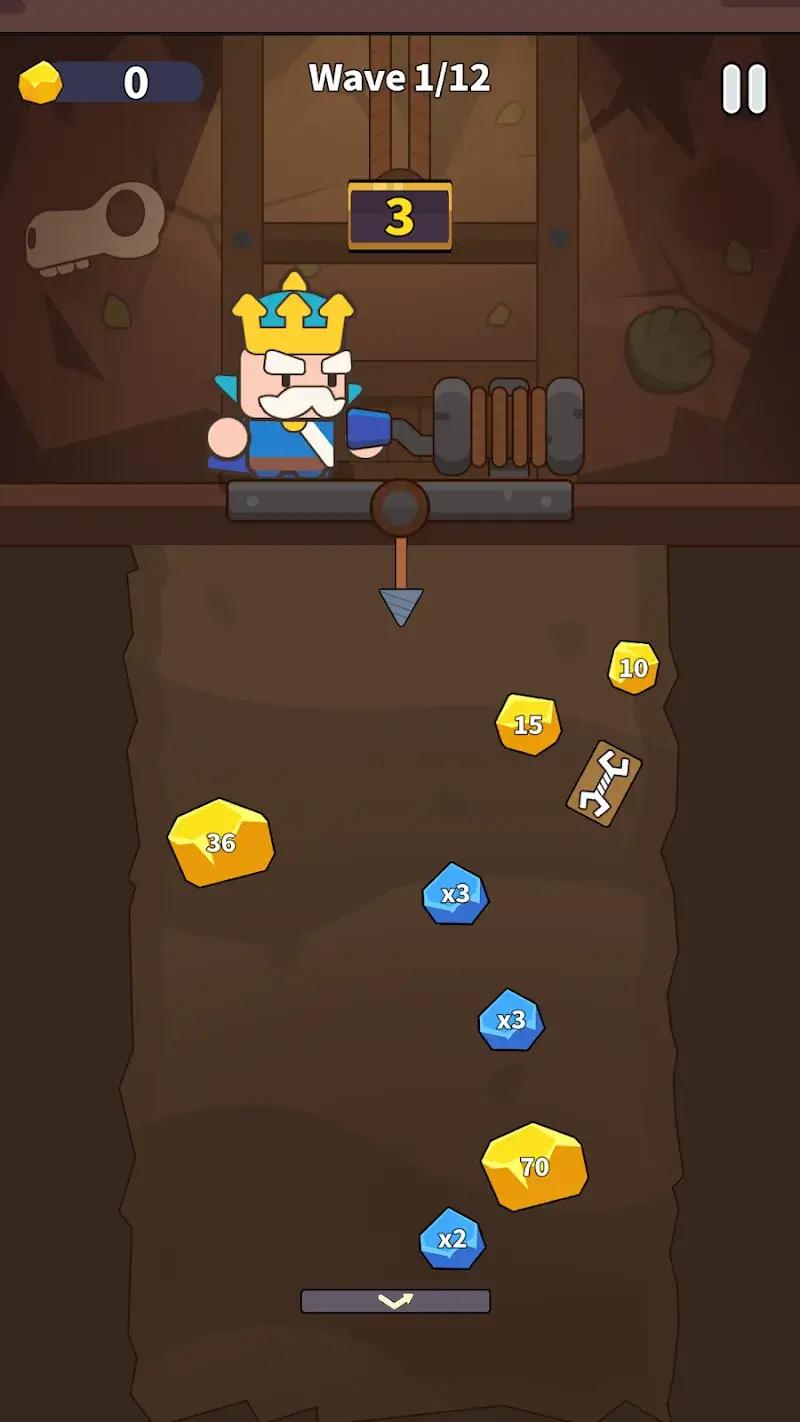Select the gold nugget worth 36
The image size is (800, 1422).
221,840
